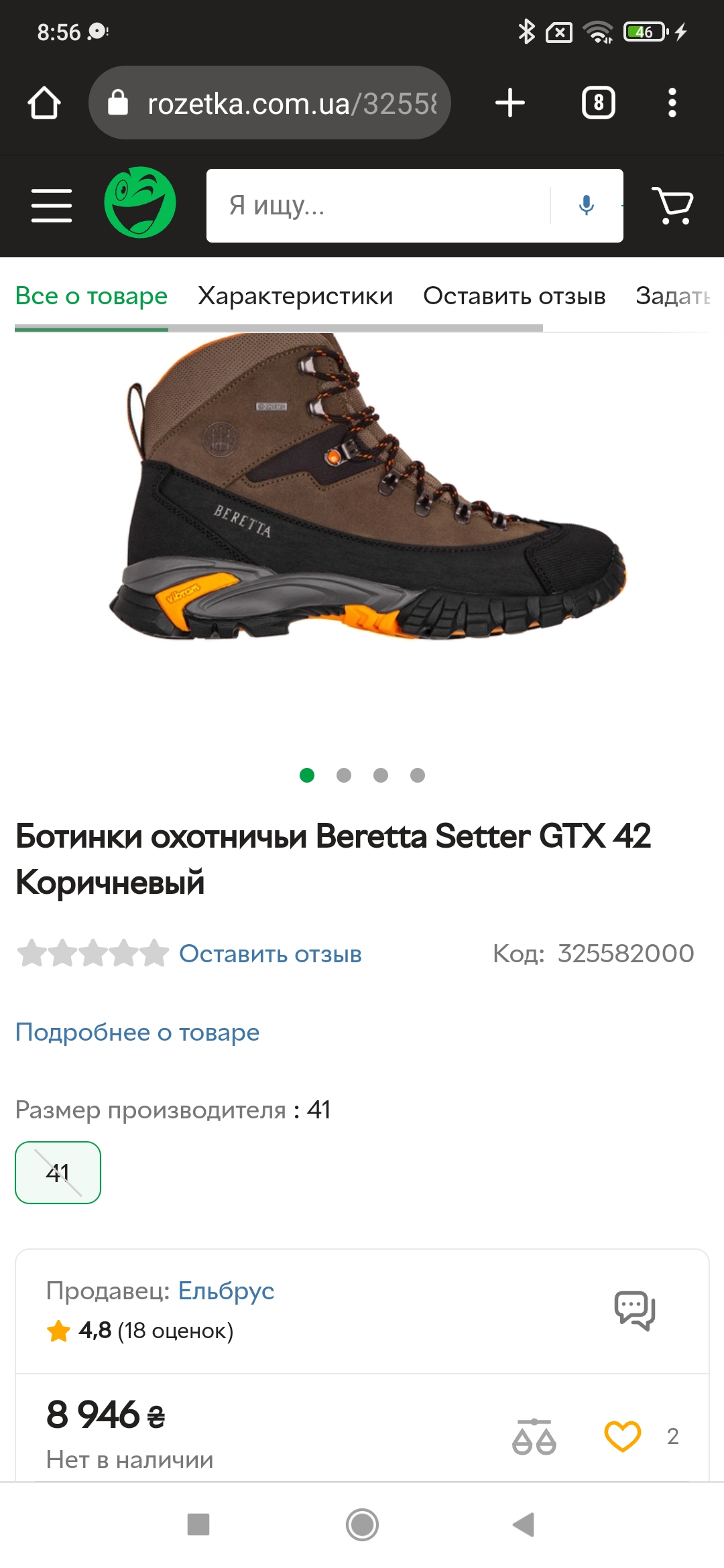
Task: Add product to comparison scales
Action: (x=534, y=1436)
